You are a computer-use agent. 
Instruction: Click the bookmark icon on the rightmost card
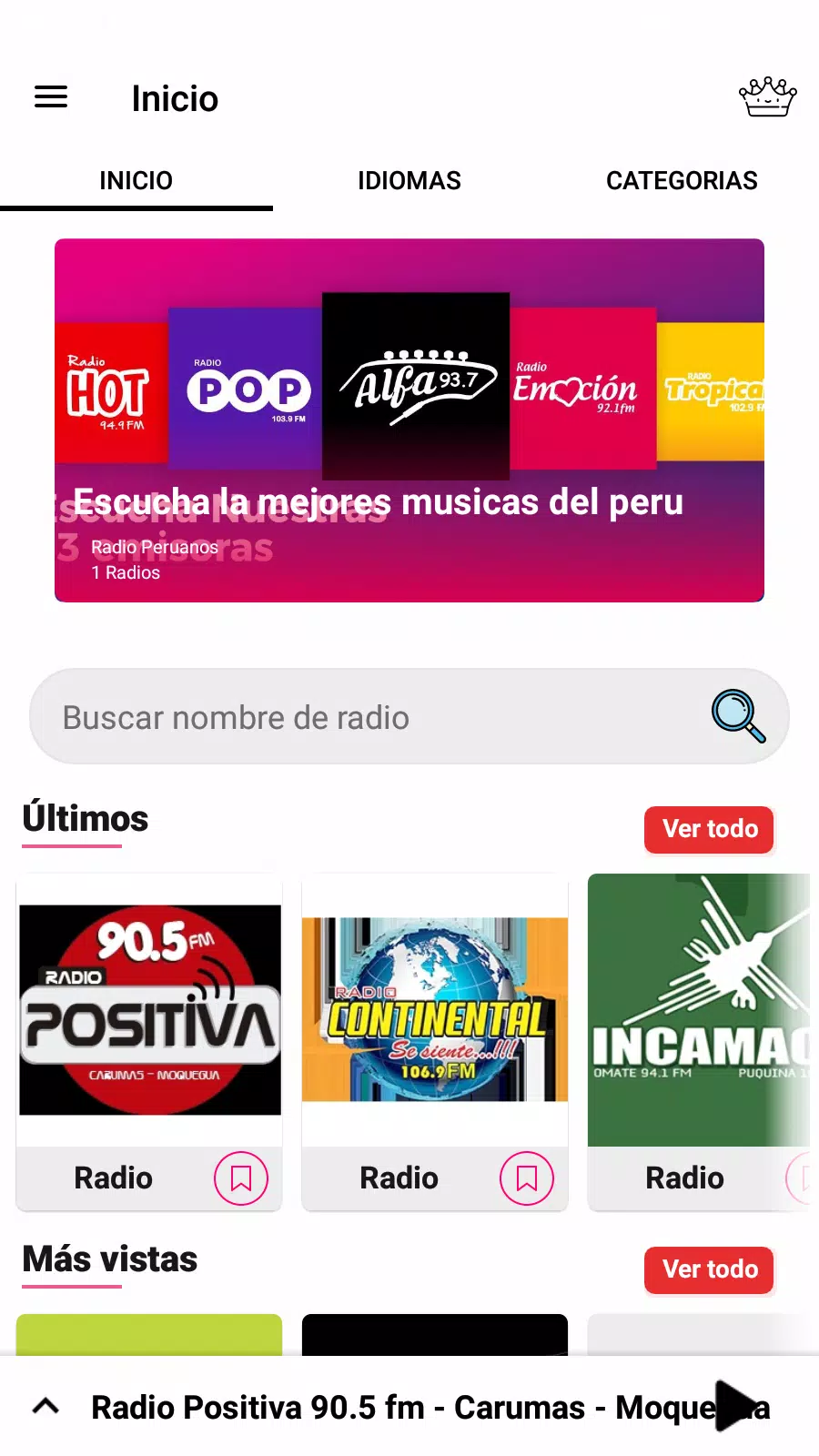click(808, 1178)
